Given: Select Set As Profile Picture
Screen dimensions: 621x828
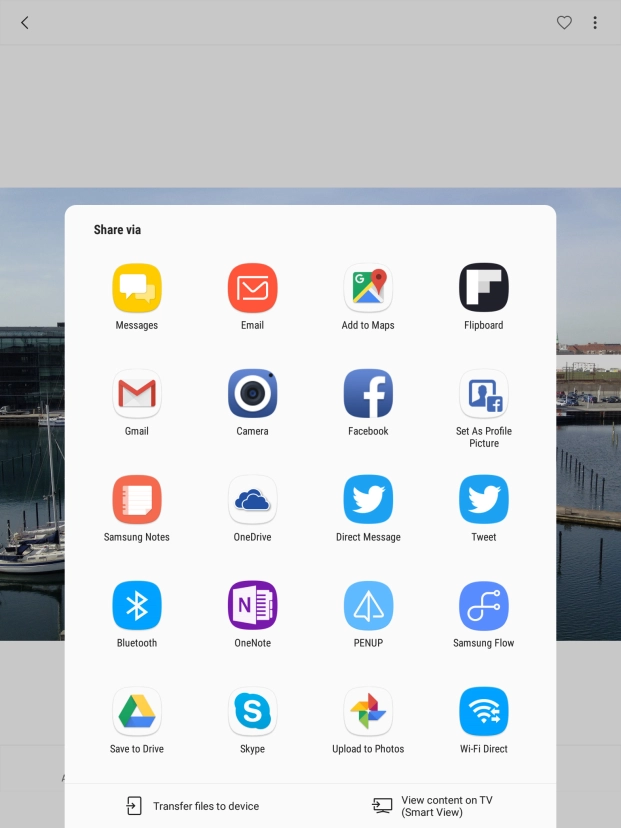Looking at the screenshot, I should click(484, 395).
